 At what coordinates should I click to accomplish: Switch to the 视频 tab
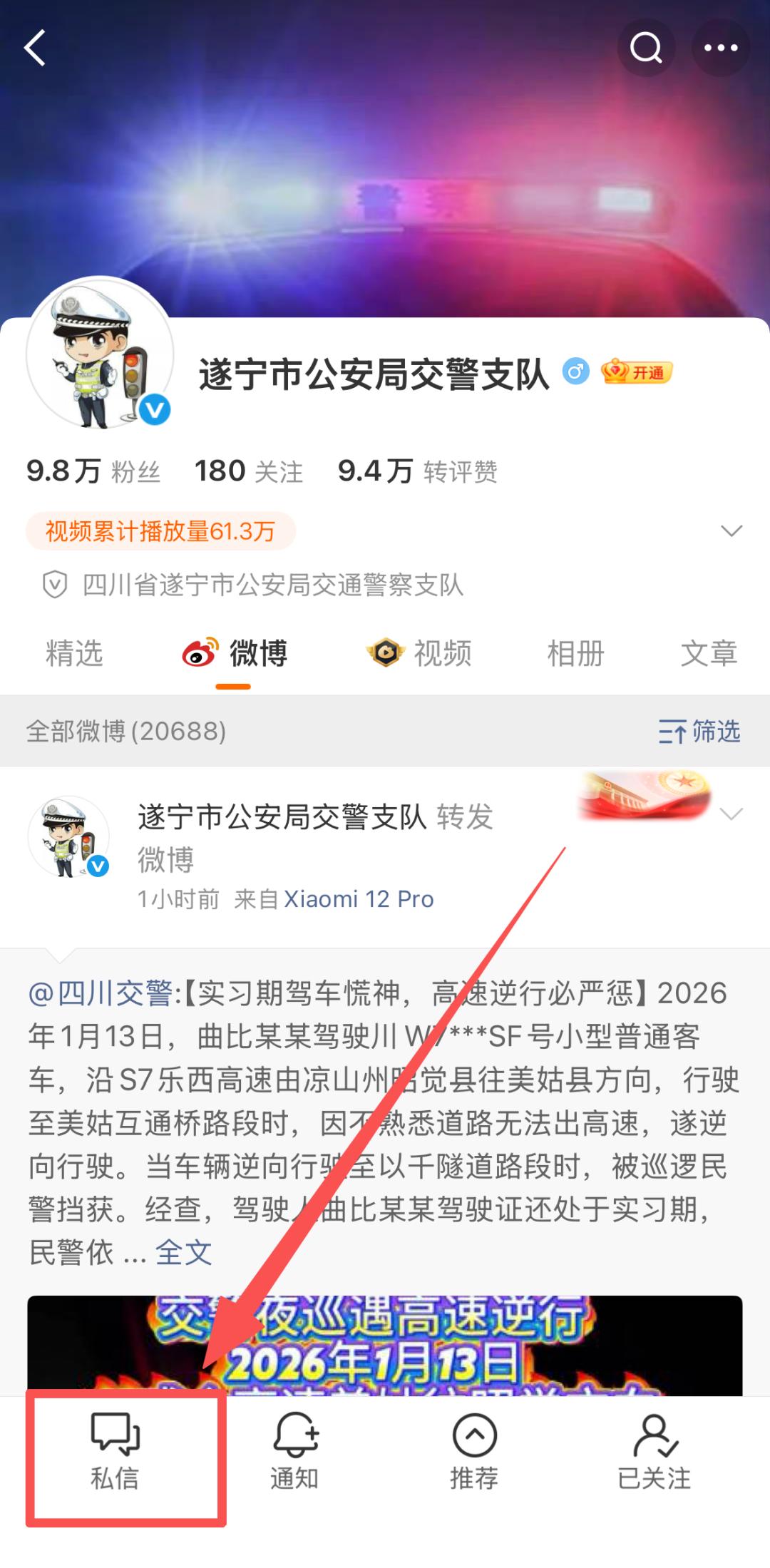point(419,653)
